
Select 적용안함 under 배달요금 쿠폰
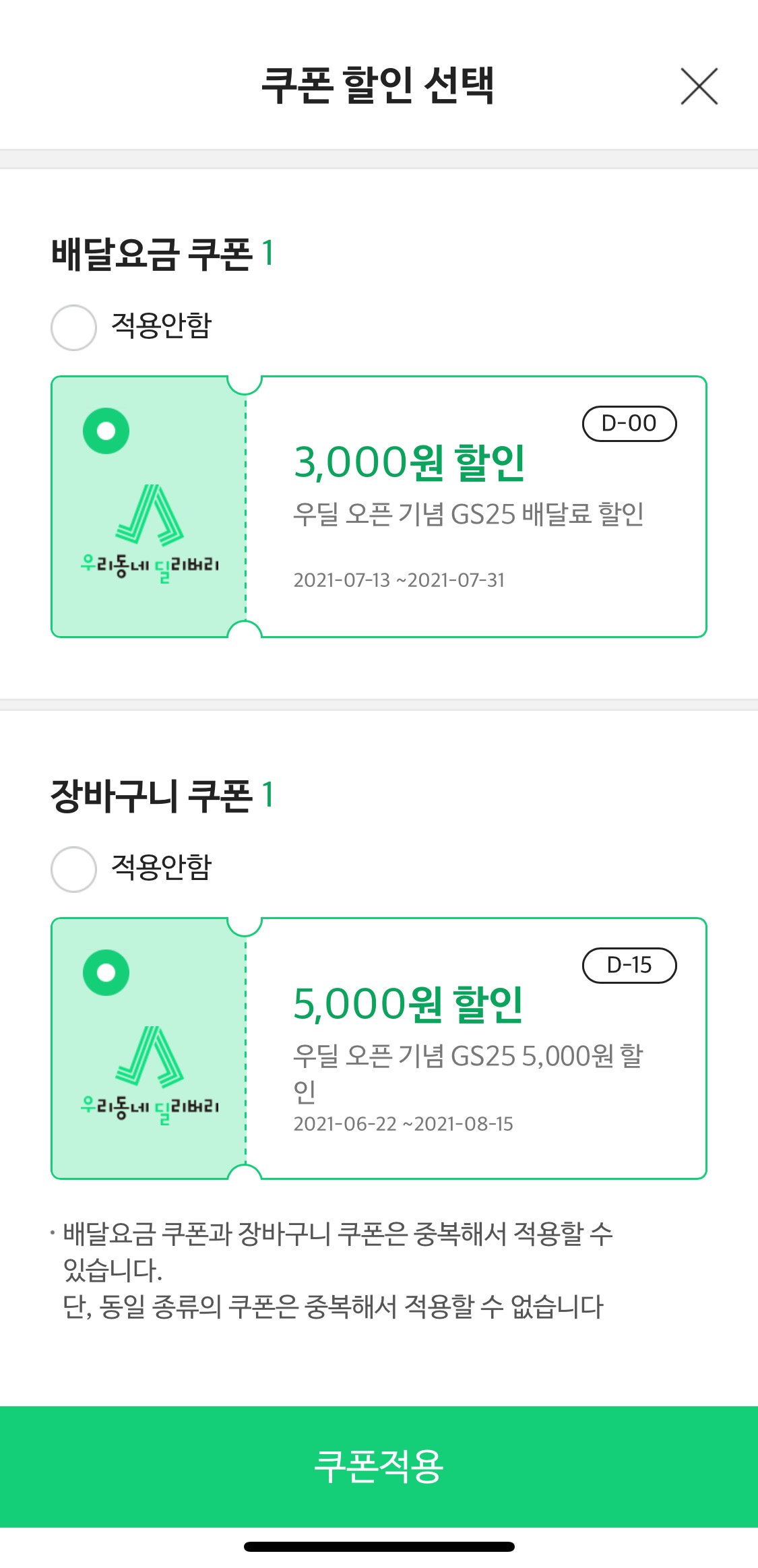click(74, 327)
